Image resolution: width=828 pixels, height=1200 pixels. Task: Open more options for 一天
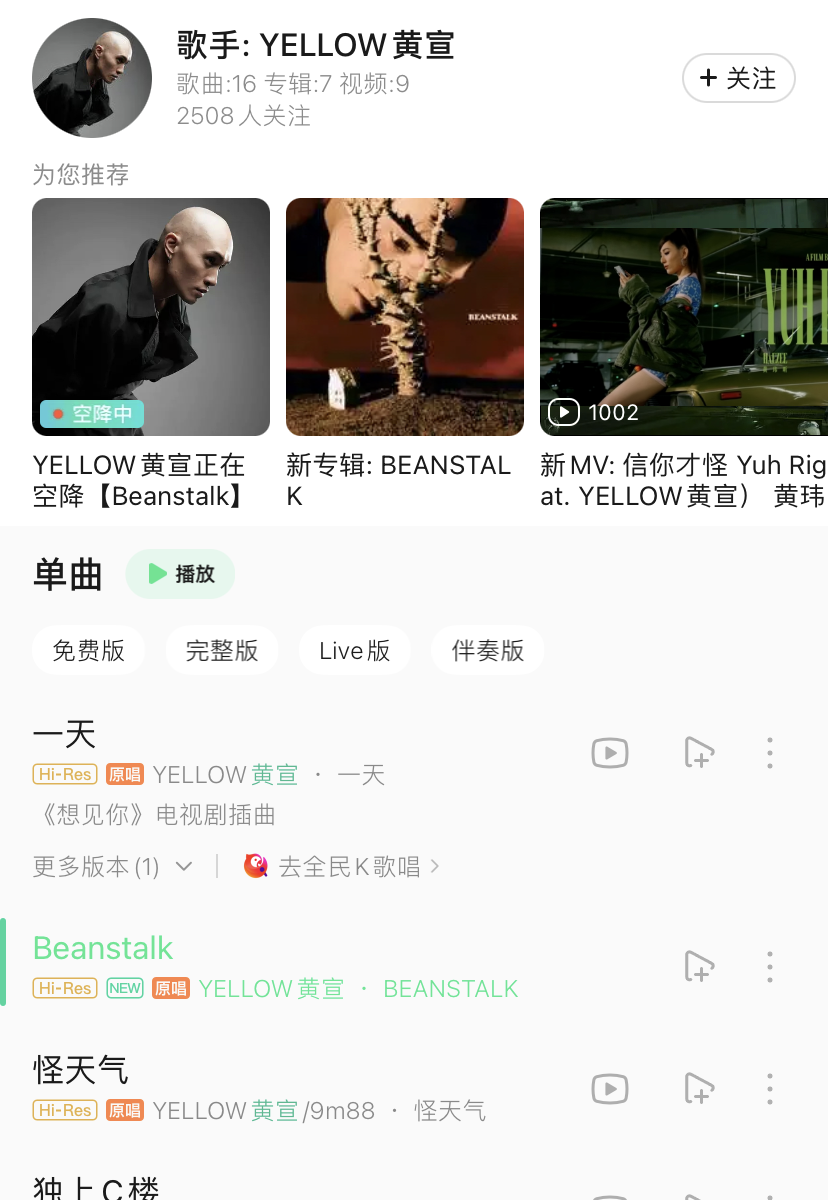pos(770,753)
